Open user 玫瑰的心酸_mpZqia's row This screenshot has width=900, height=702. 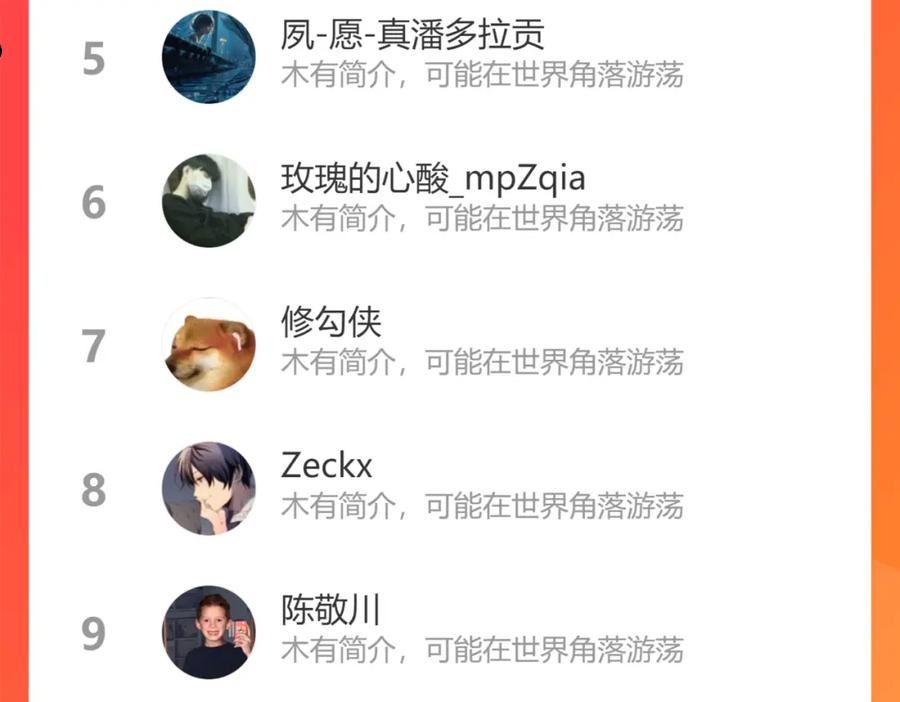click(x=449, y=201)
